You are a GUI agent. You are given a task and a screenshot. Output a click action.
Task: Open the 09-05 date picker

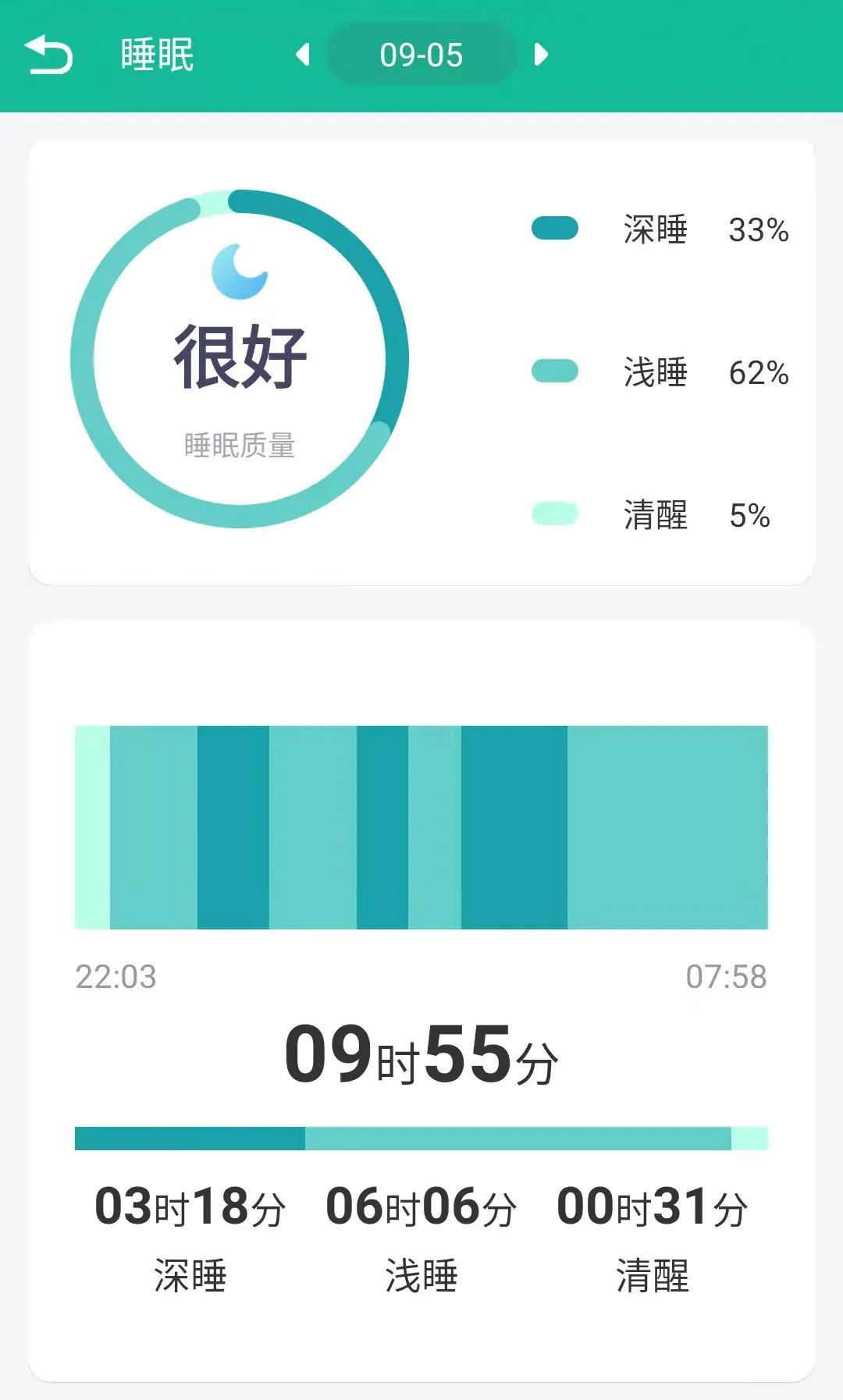click(x=421, y=55)
